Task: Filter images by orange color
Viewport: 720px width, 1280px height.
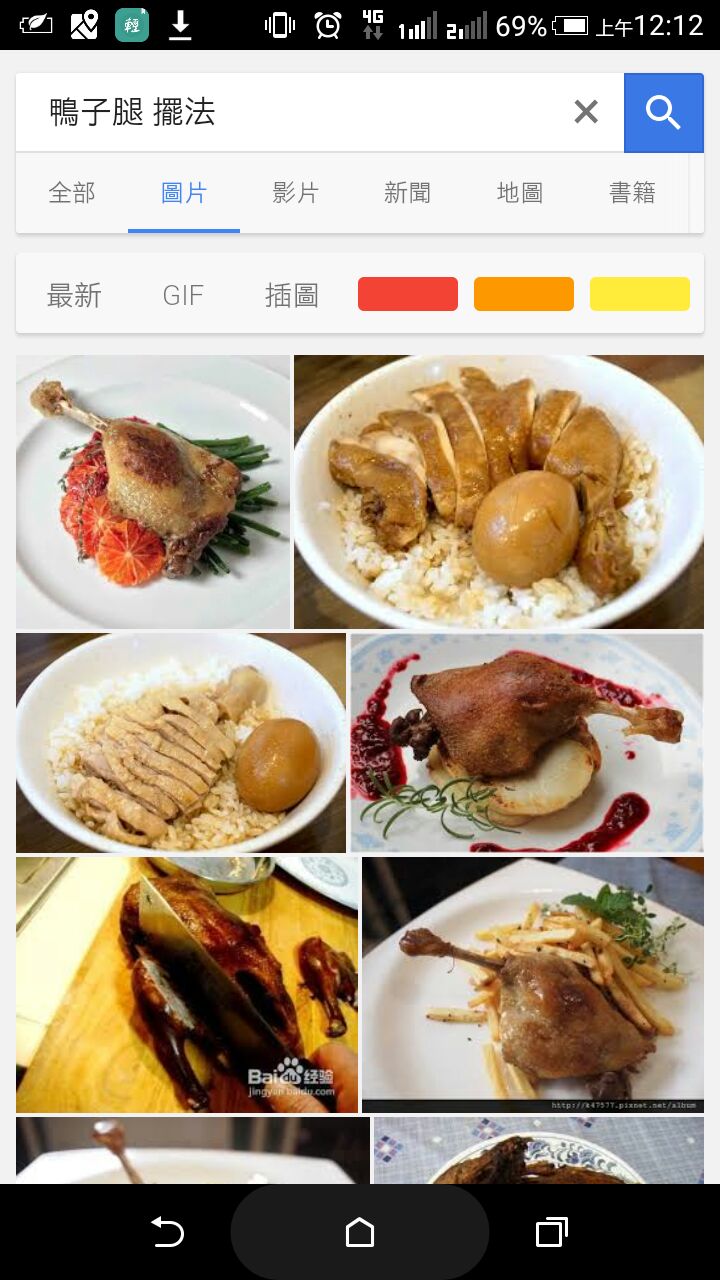Action: [524, 294]
